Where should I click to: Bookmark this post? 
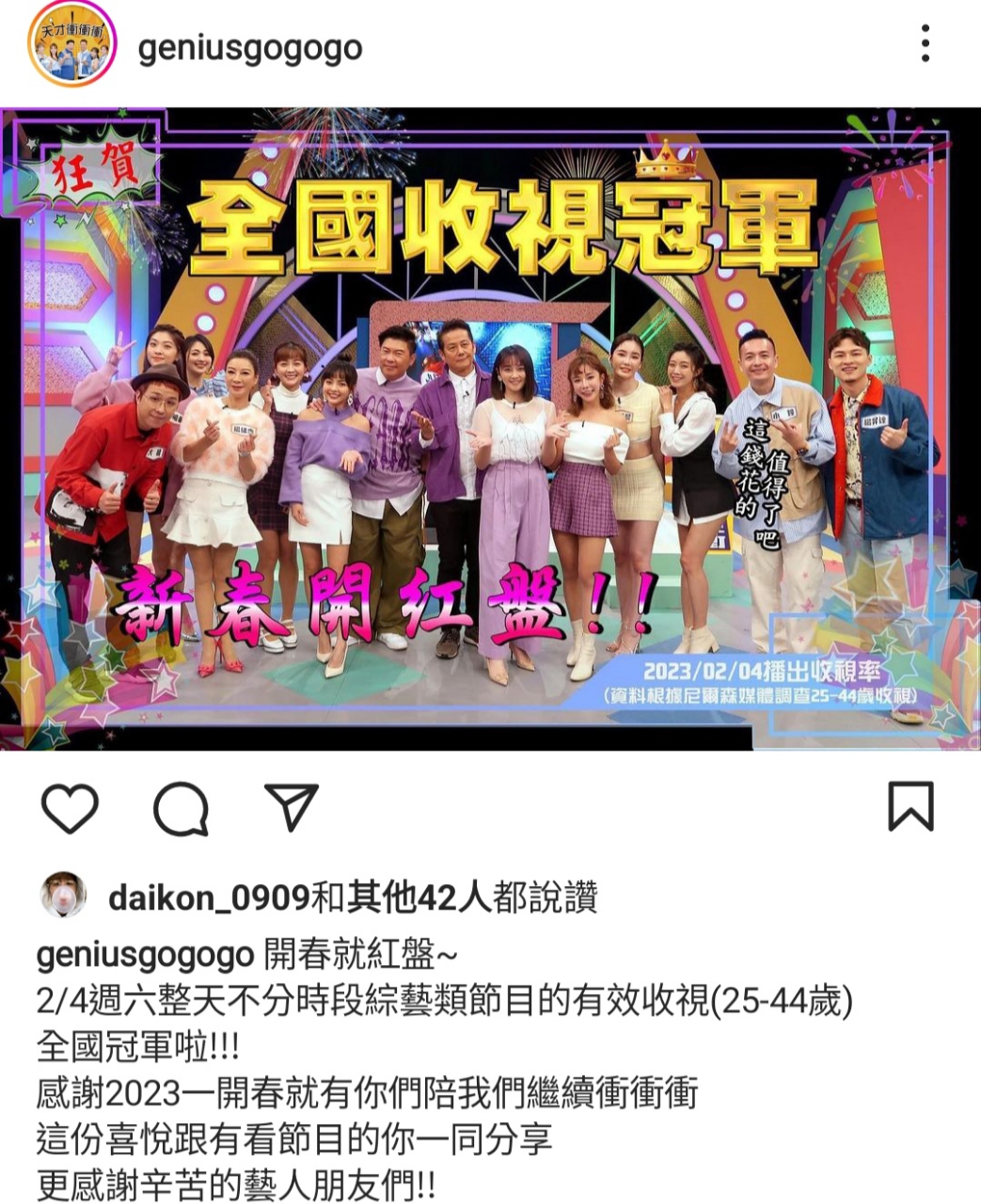pos(910,806)
